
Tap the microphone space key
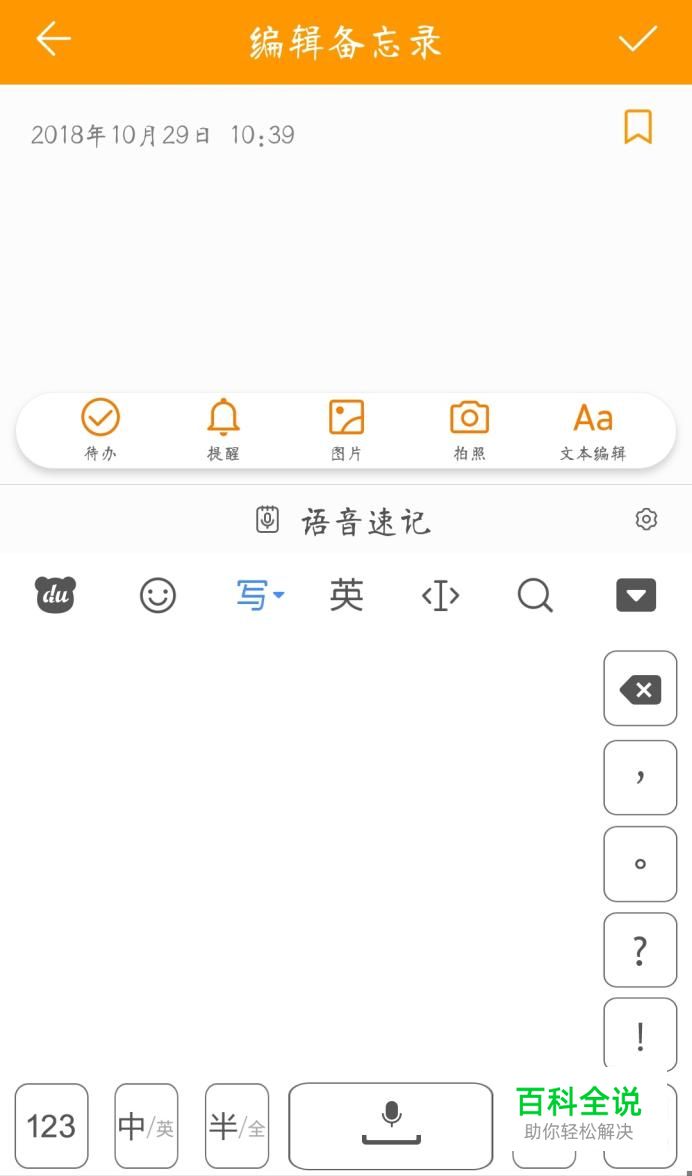391,1126
